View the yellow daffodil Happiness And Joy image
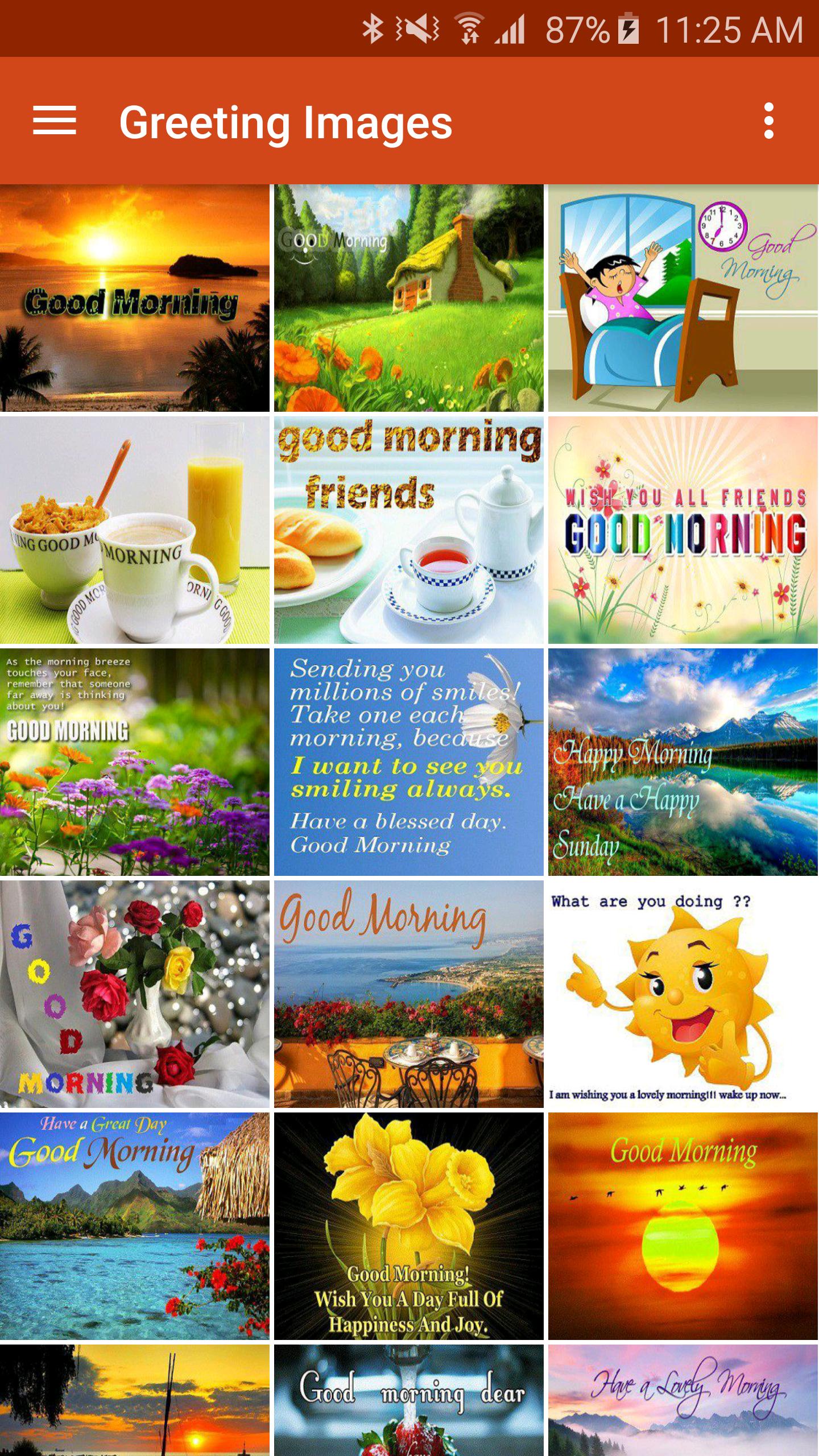 [x=408, y=1226]
